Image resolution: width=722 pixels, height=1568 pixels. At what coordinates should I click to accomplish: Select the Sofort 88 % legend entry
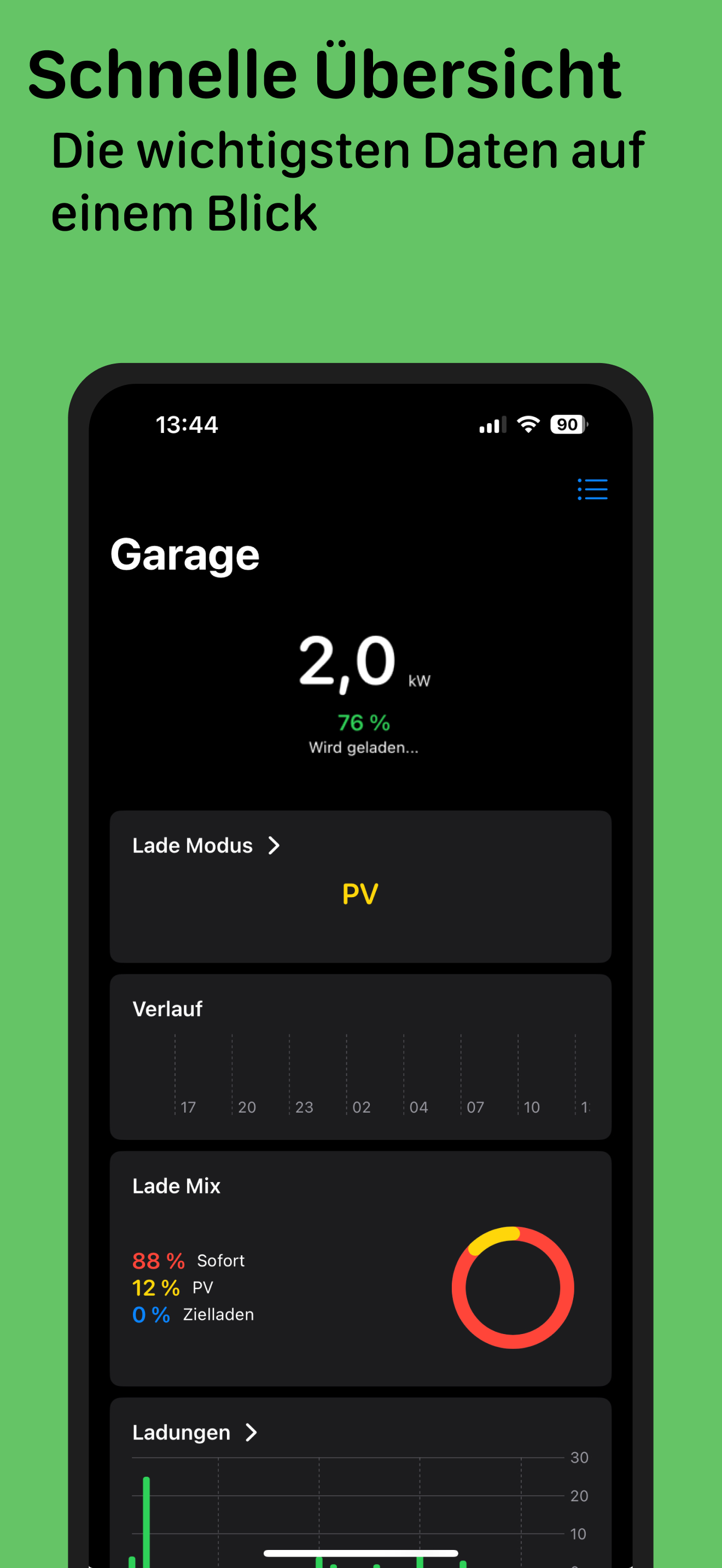188,1261
